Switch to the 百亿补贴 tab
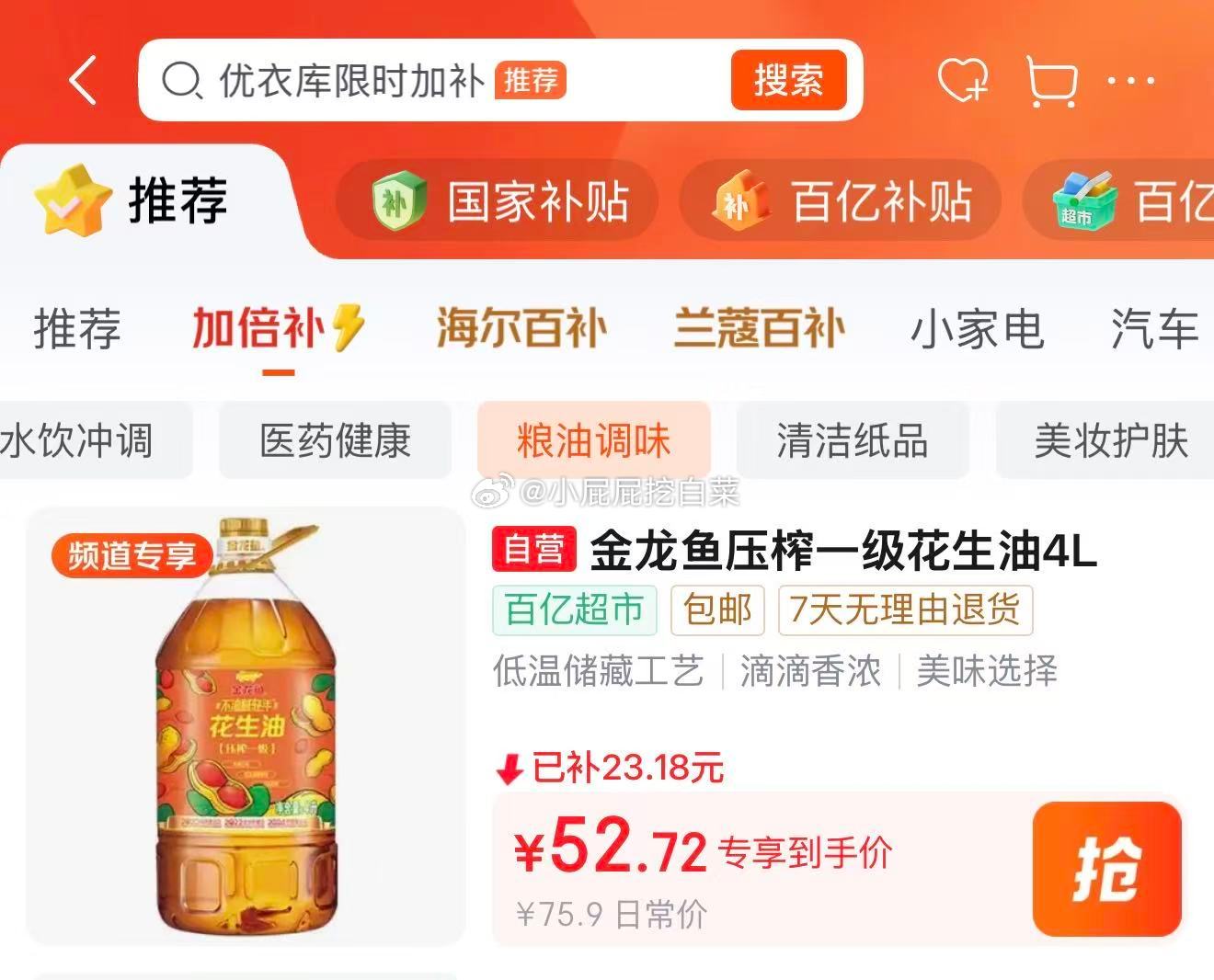This screenshot has width=1214, height=980. click(840, 200)
